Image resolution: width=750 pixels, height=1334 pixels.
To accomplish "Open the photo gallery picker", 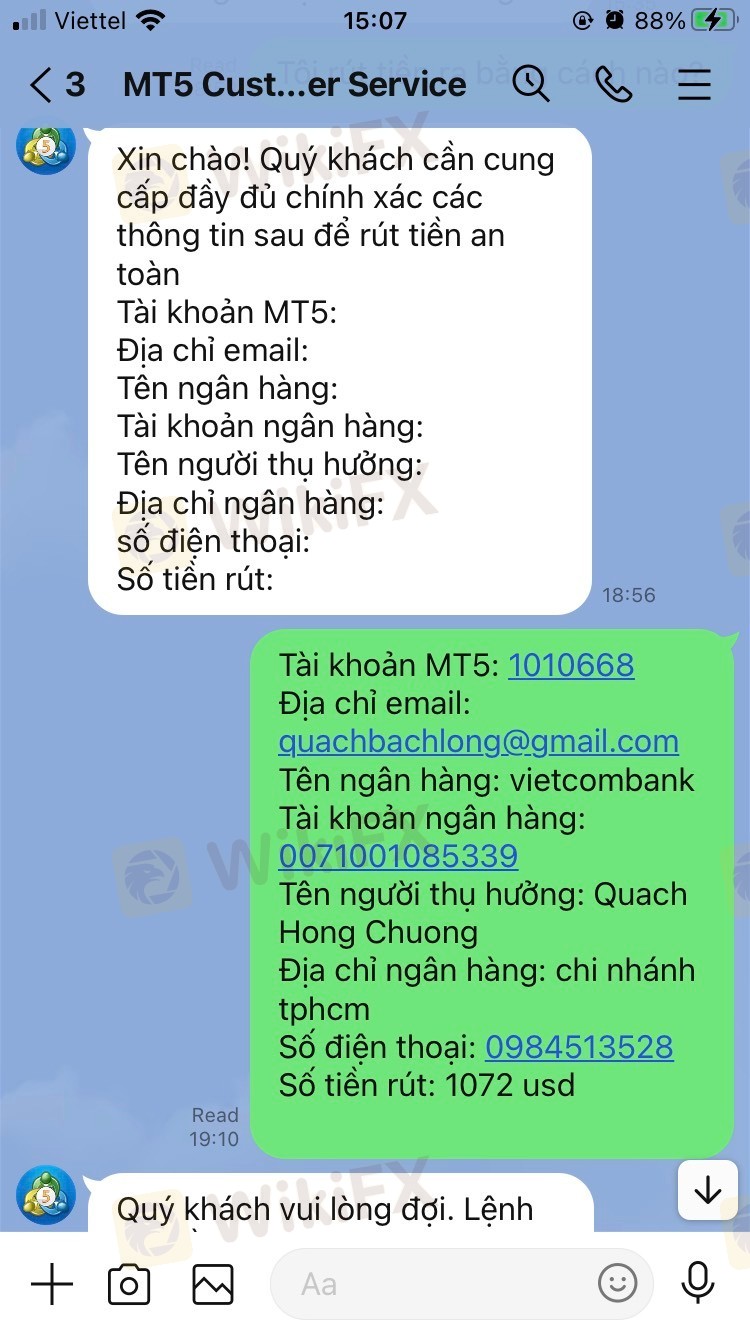I will [x=213, y=1284].
